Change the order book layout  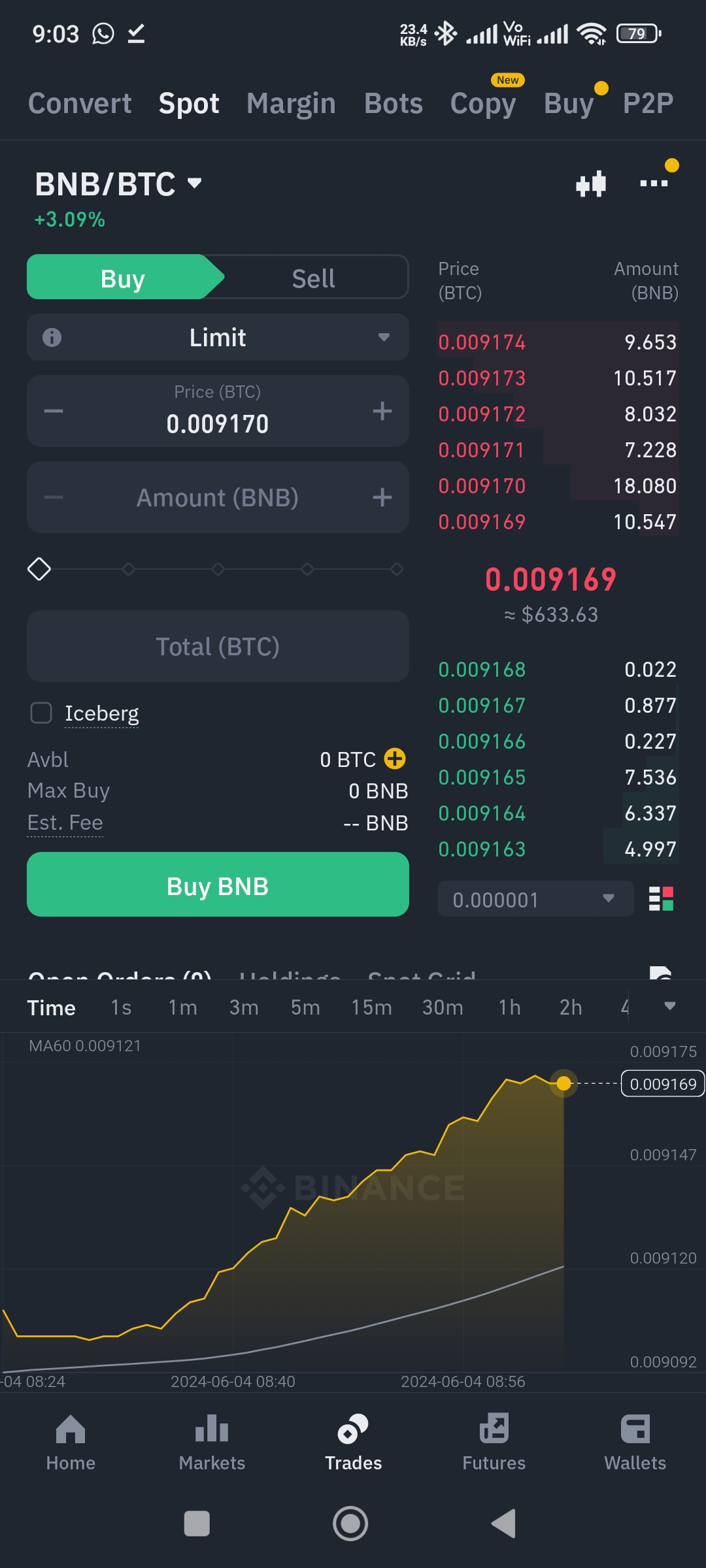661,899
